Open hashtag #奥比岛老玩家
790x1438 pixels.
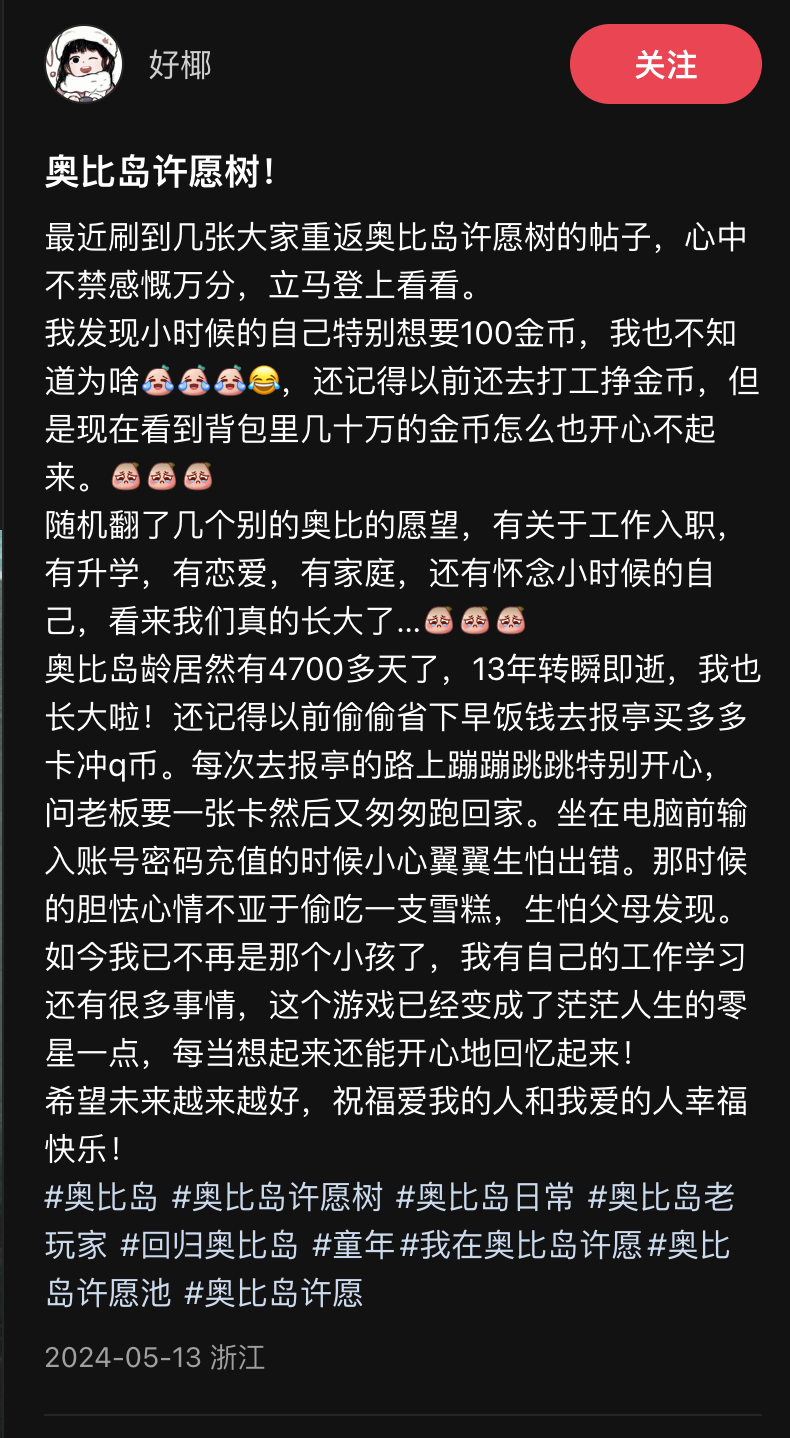662,1196
